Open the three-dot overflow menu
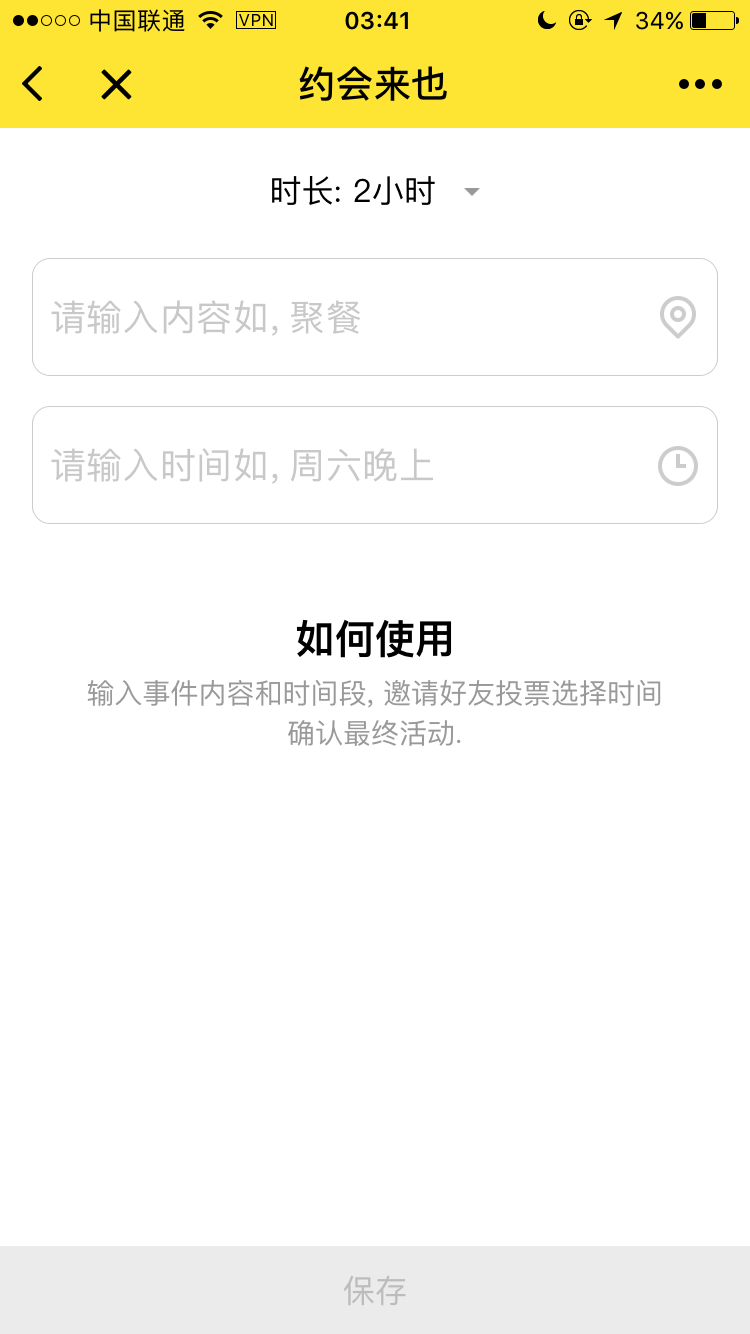Viewport: 750px width, 1334px height. tap(700, 84)
